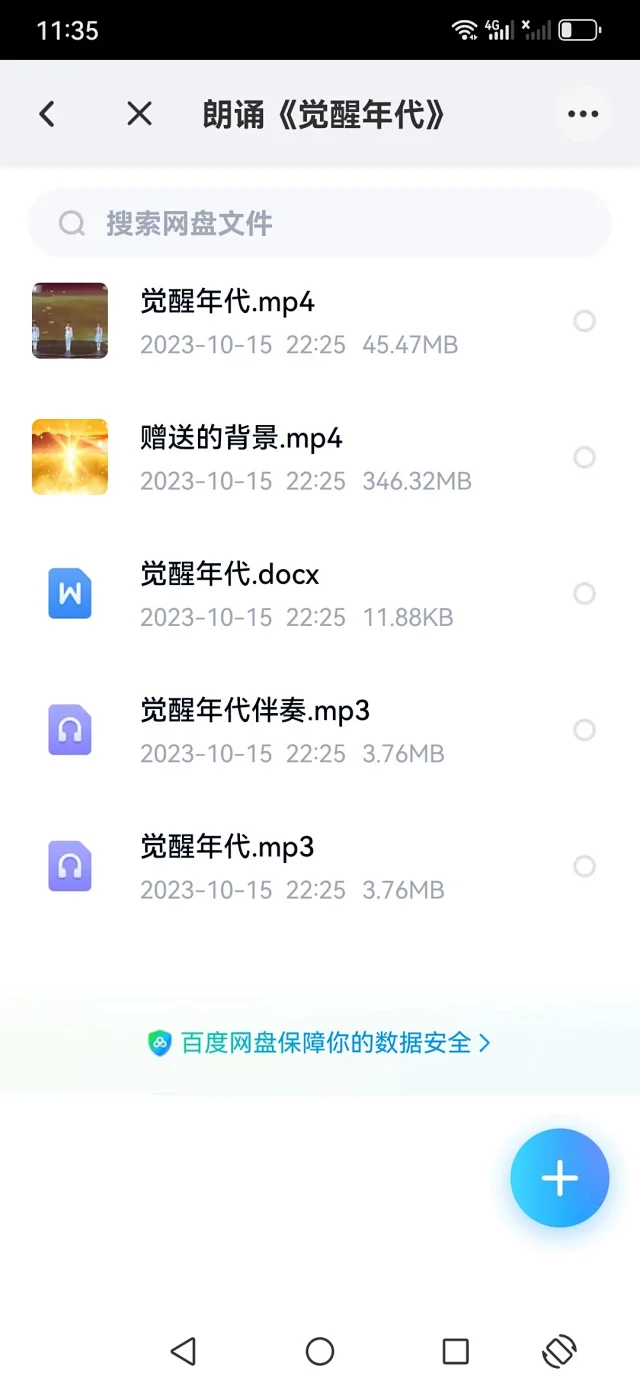Tap the 搜索网盘文件 search box

320,223
